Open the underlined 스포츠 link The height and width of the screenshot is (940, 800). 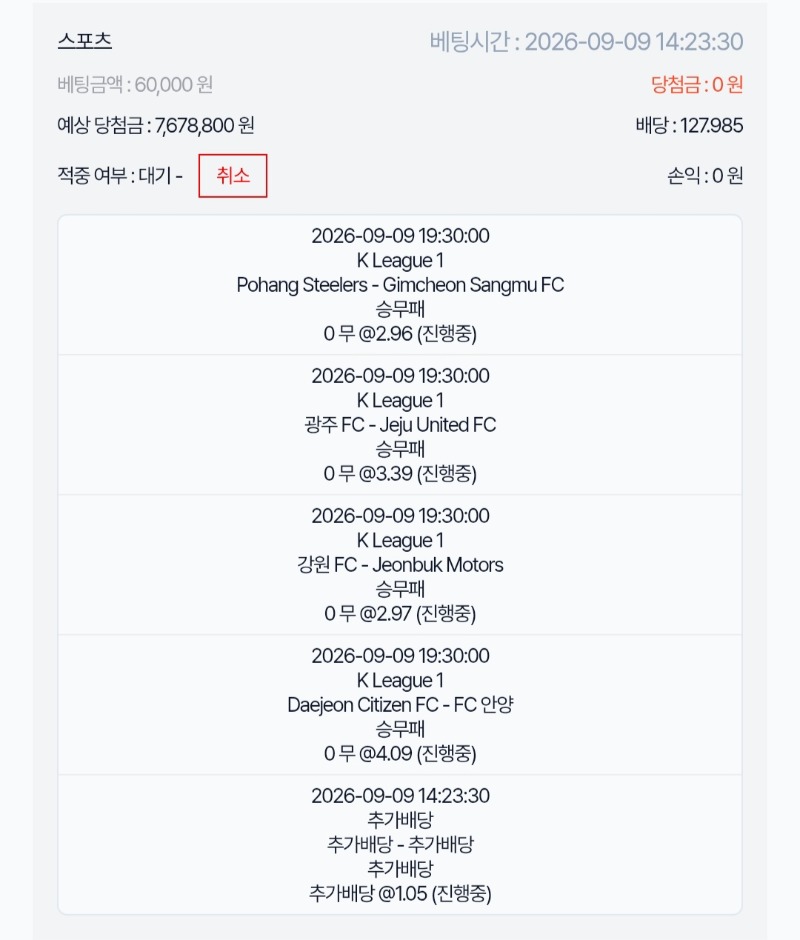click(x=85, y=40)
